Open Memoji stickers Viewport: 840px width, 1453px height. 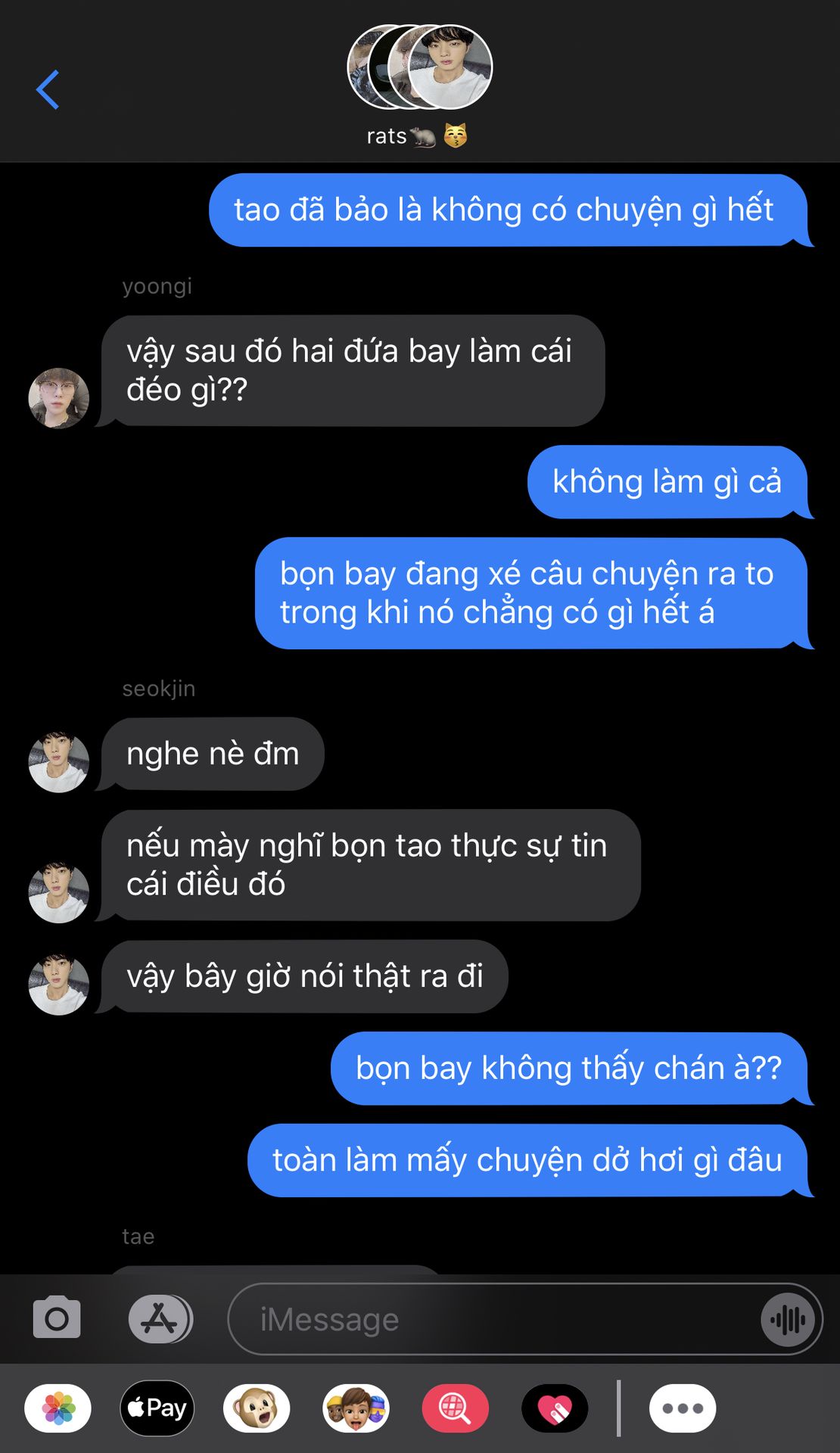coord(356,1408)
